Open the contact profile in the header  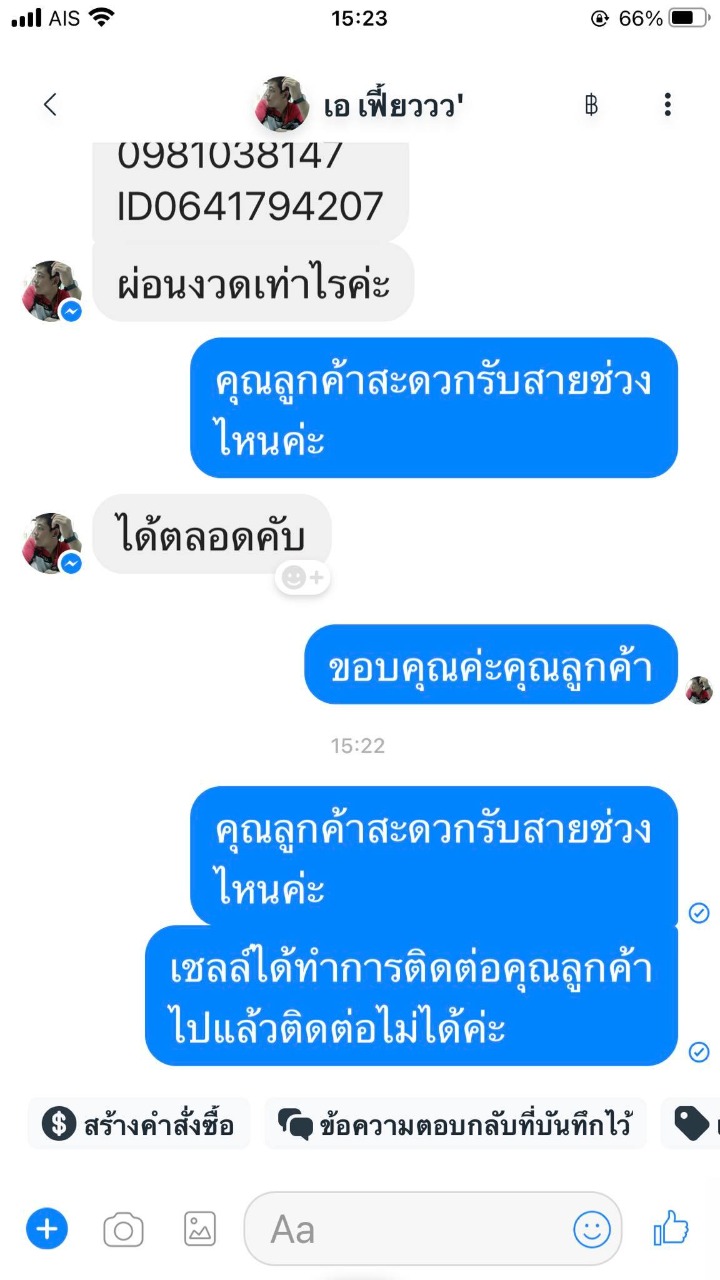click(360, 104)
